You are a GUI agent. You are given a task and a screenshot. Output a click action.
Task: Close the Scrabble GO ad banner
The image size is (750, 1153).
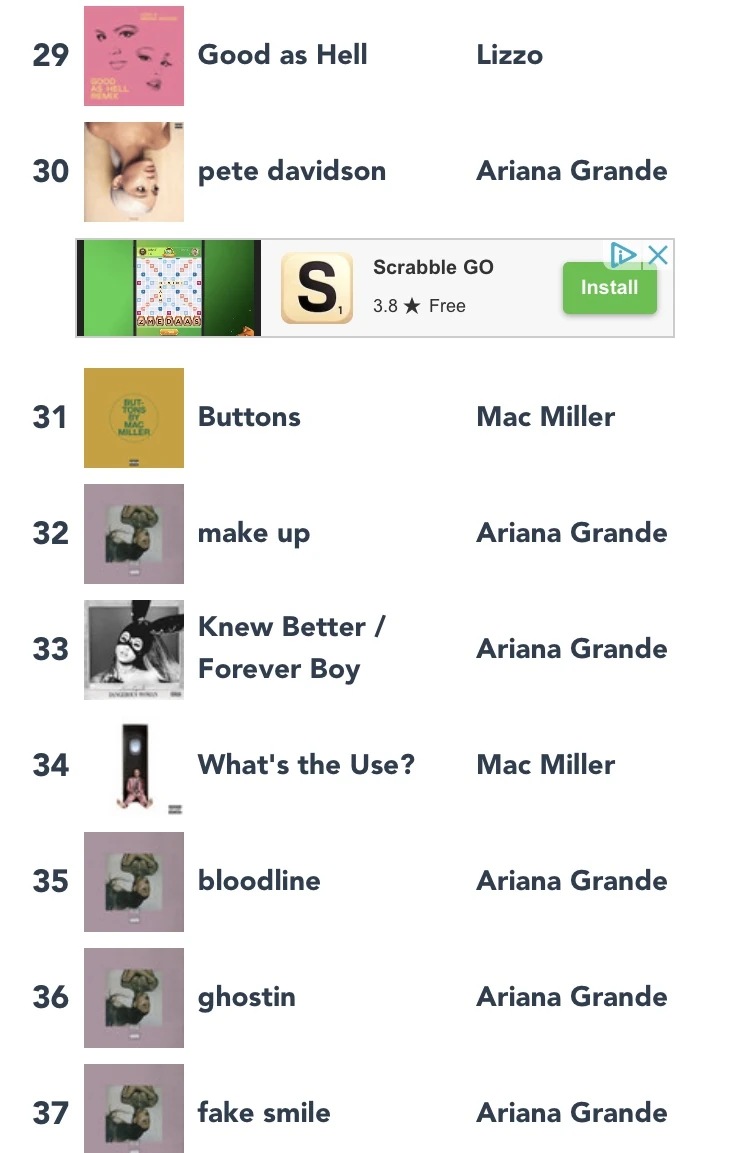[x=658, y=255]
